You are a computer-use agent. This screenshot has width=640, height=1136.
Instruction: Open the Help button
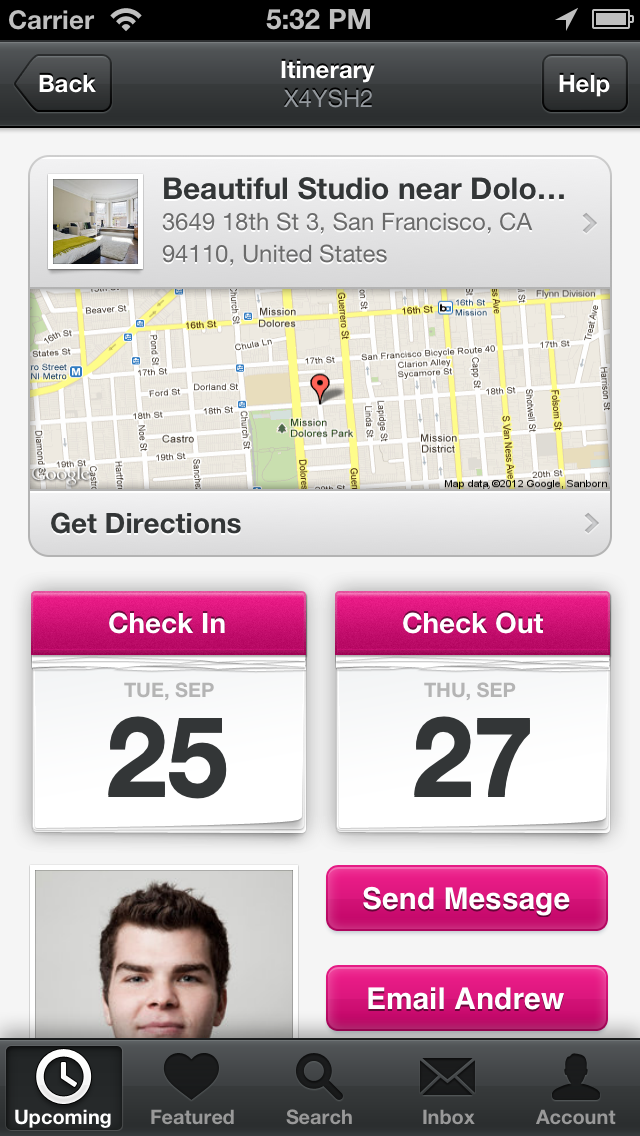click(583, 84)
